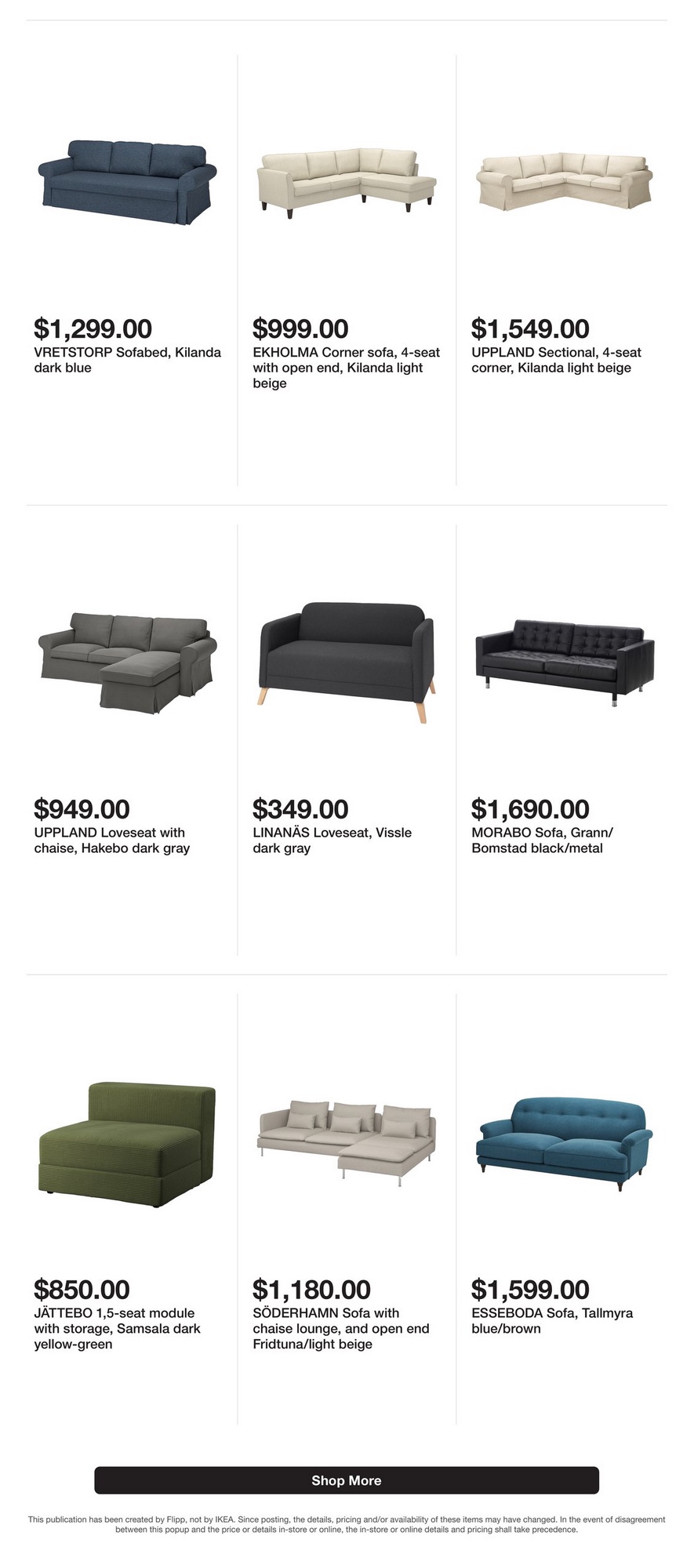Viewport: 694px width, 1568px height.
Task: Open the VRETSTORP Sofabed product card
Action: pos(127,182)
